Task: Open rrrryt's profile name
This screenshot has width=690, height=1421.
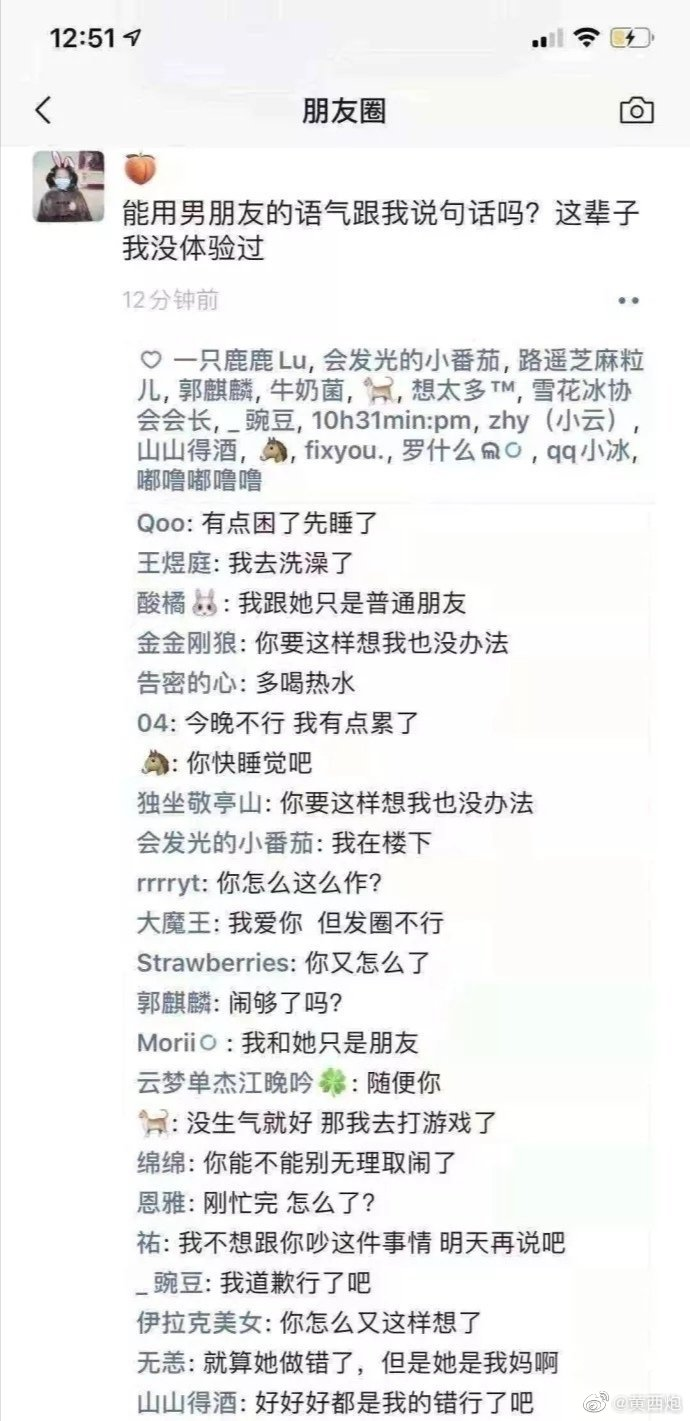Action: coord(171,884)
